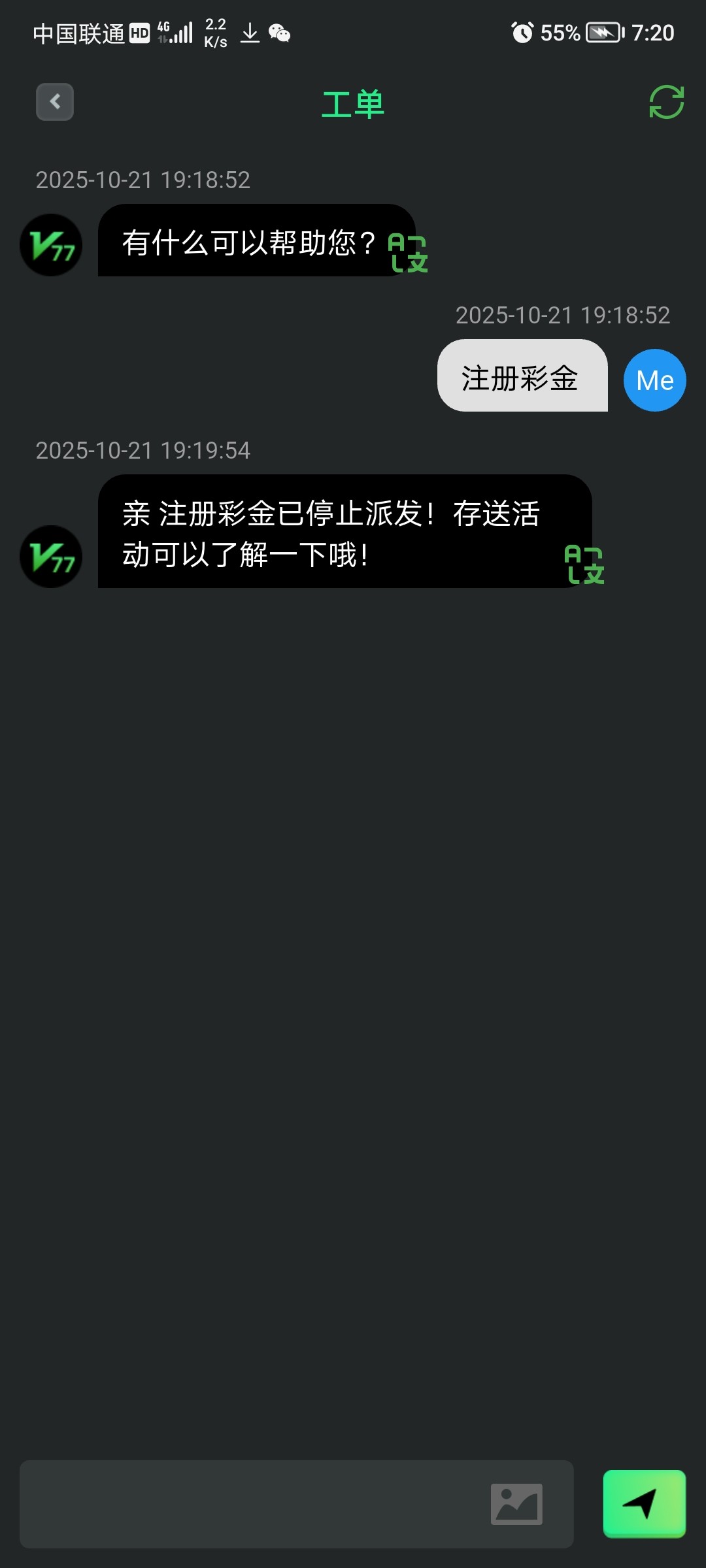Go back using the top-left arrow
The height and width of the screenshot is (1568, 706).
pyautogui.click(x=55, y=102)
